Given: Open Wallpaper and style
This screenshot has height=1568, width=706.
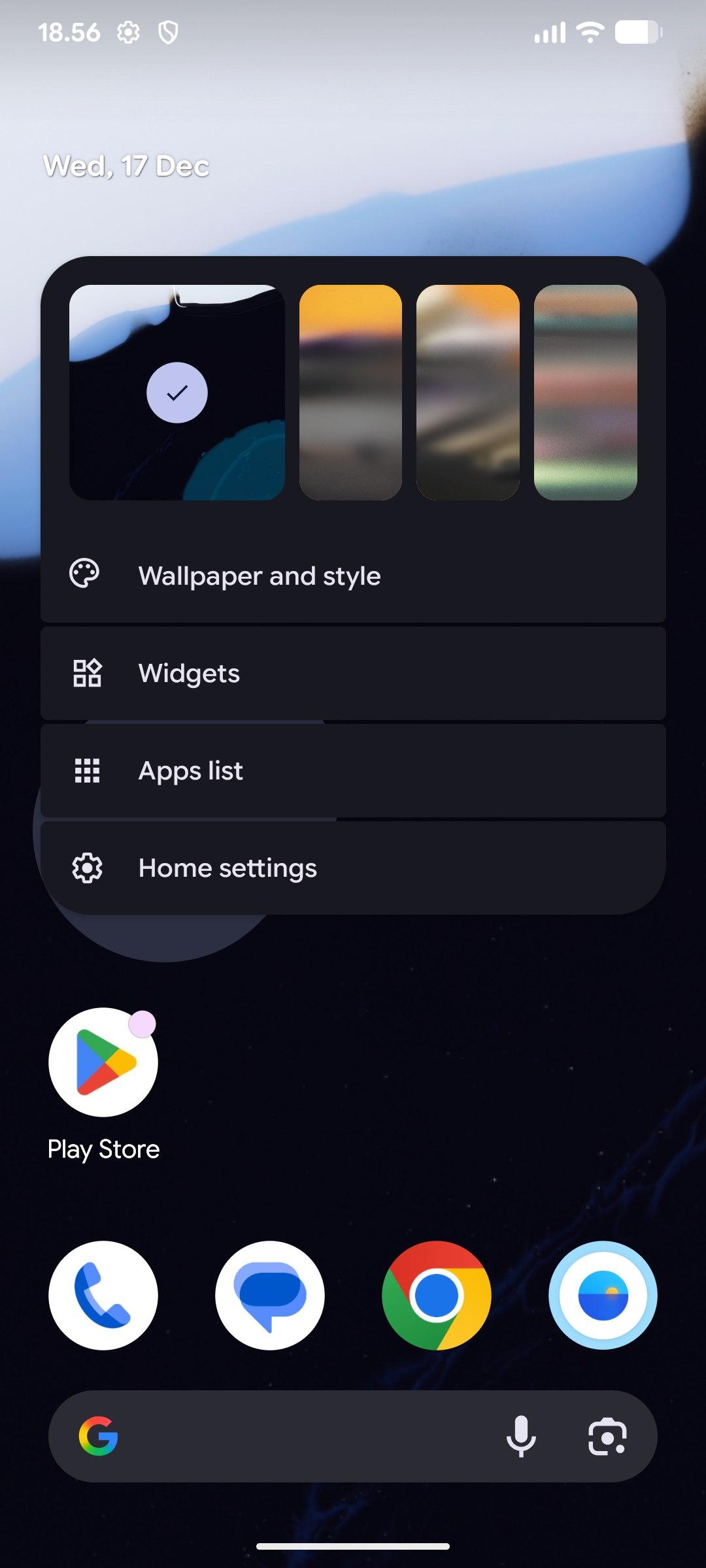Looking at the screenshot, I should point(353,576).
